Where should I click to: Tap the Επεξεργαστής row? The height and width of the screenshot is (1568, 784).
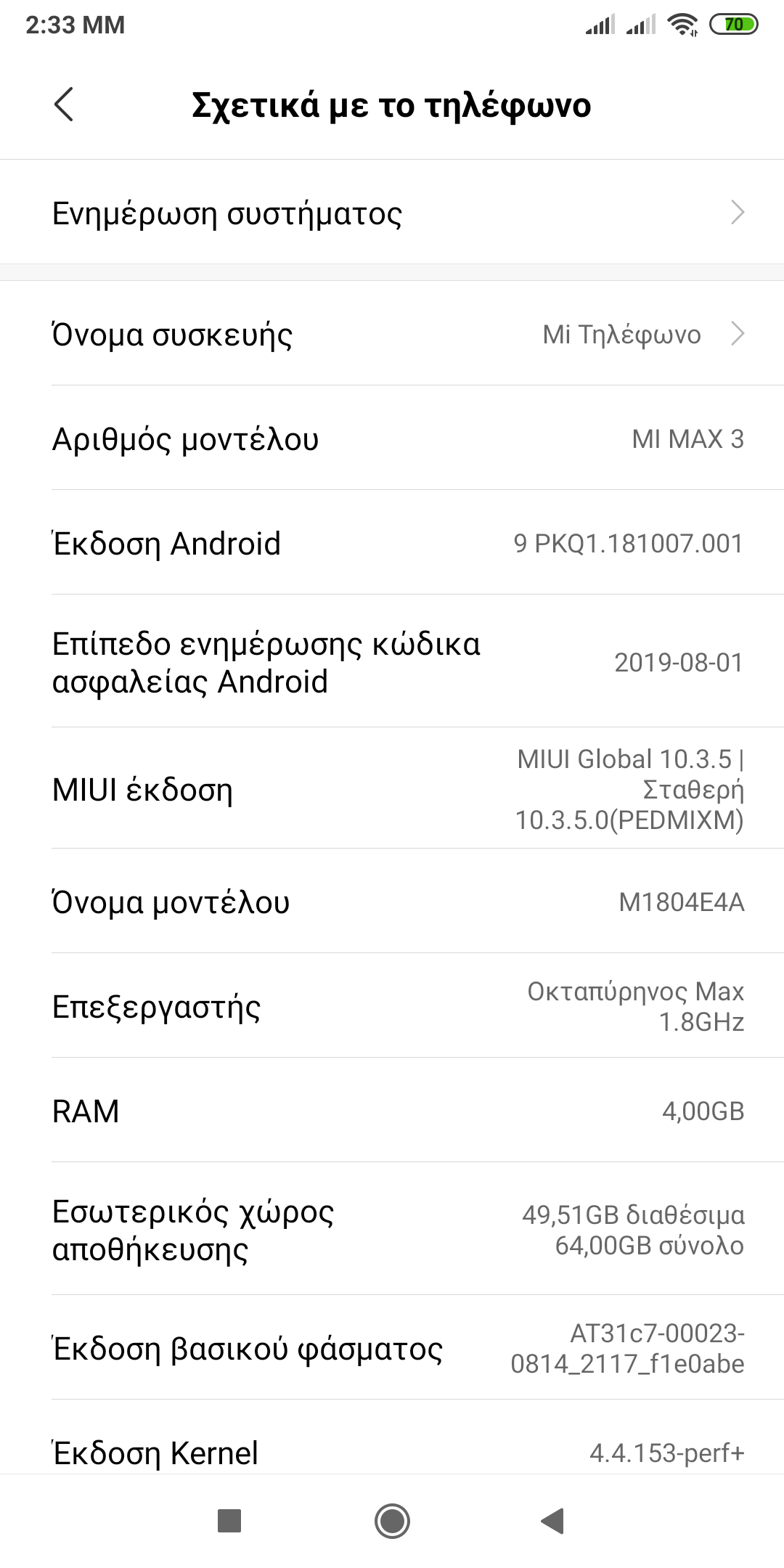pos(392,1006)
